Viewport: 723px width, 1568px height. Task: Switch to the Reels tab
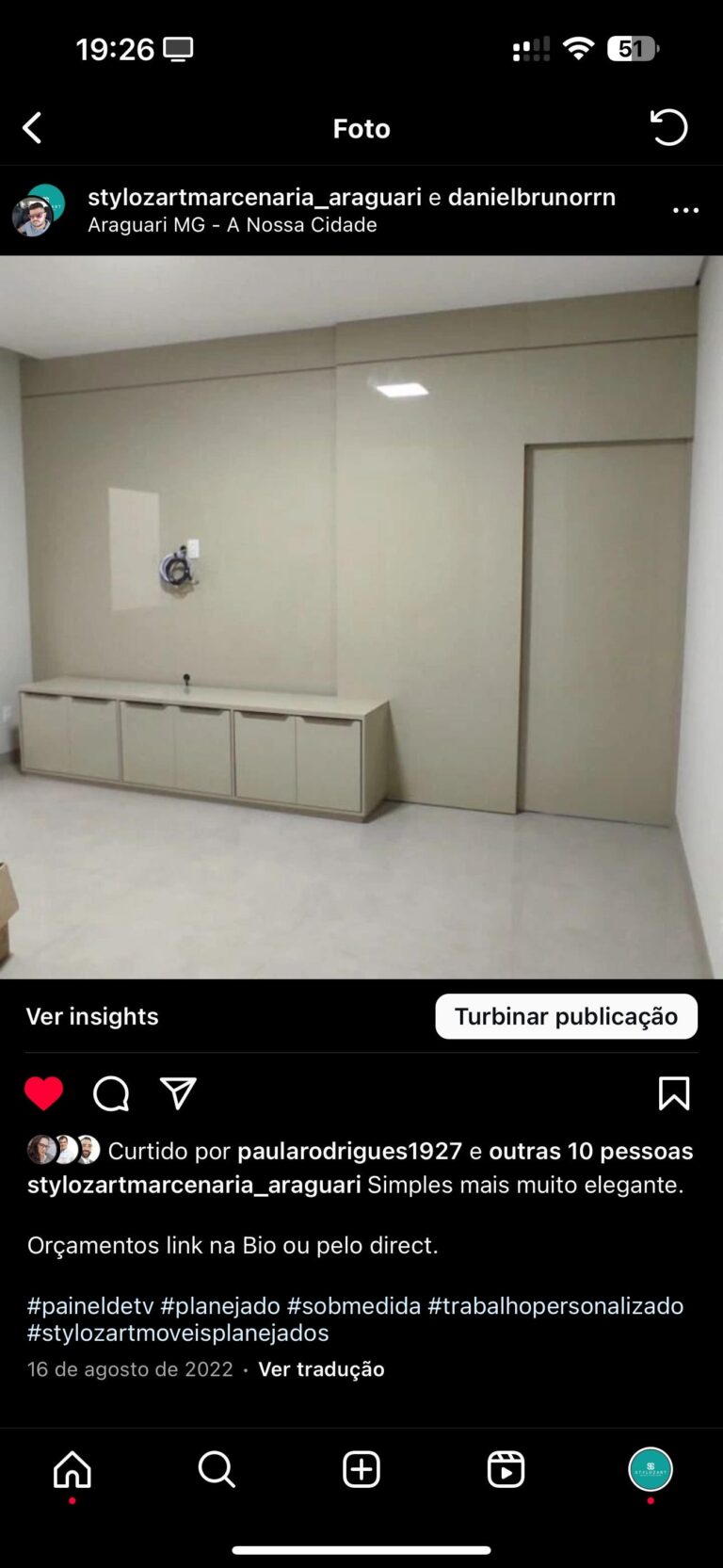[506, 1469]
